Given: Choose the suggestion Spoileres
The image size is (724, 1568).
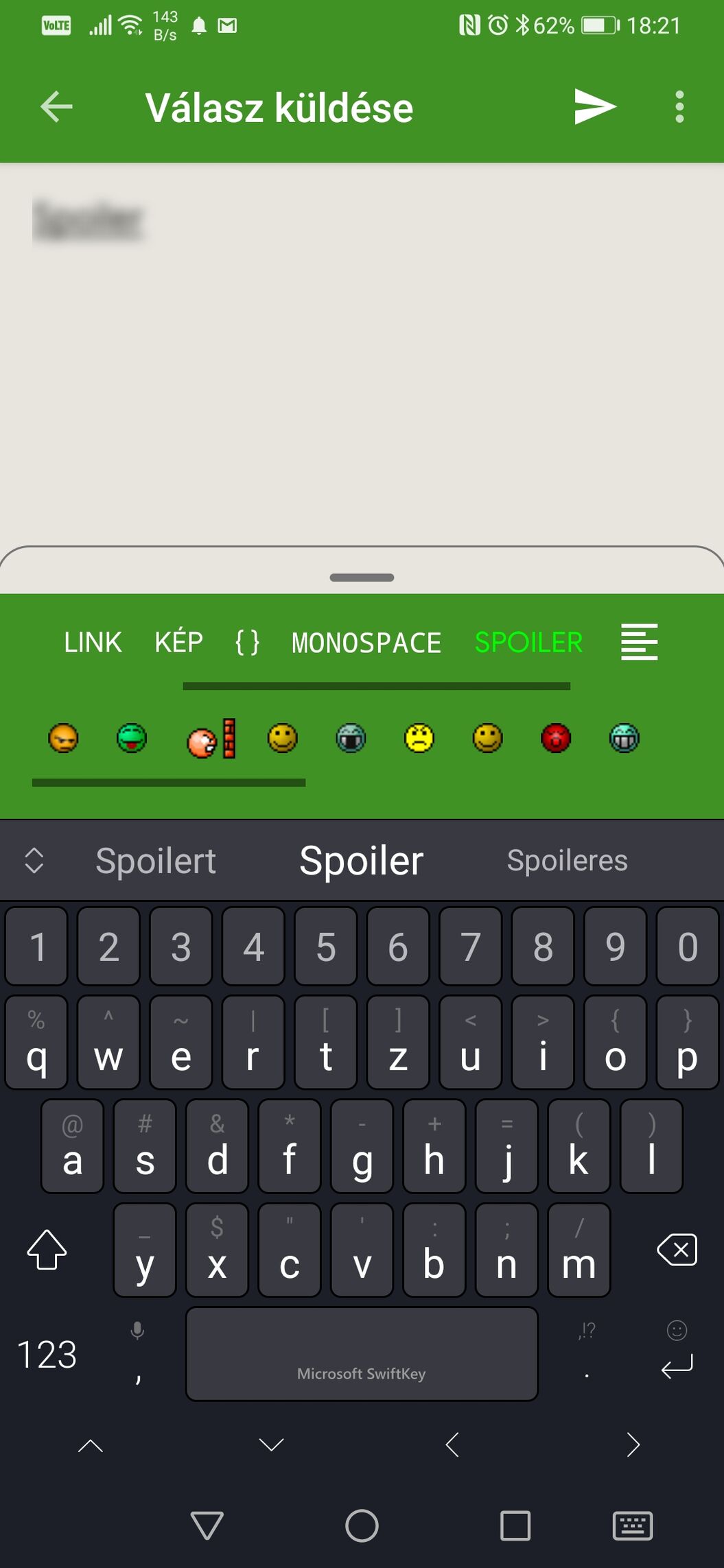Looking at the screenshot, I should (567, 861).
